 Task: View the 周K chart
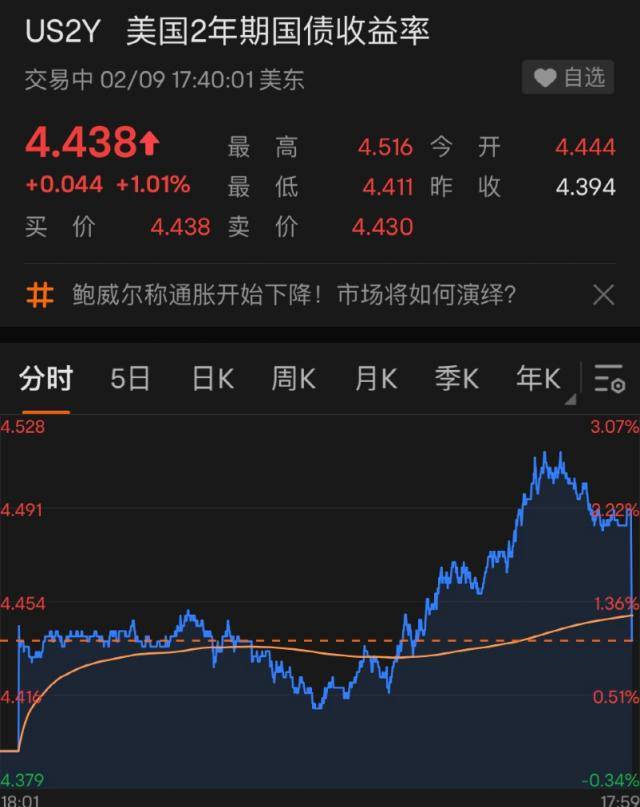tap(293, 379)
